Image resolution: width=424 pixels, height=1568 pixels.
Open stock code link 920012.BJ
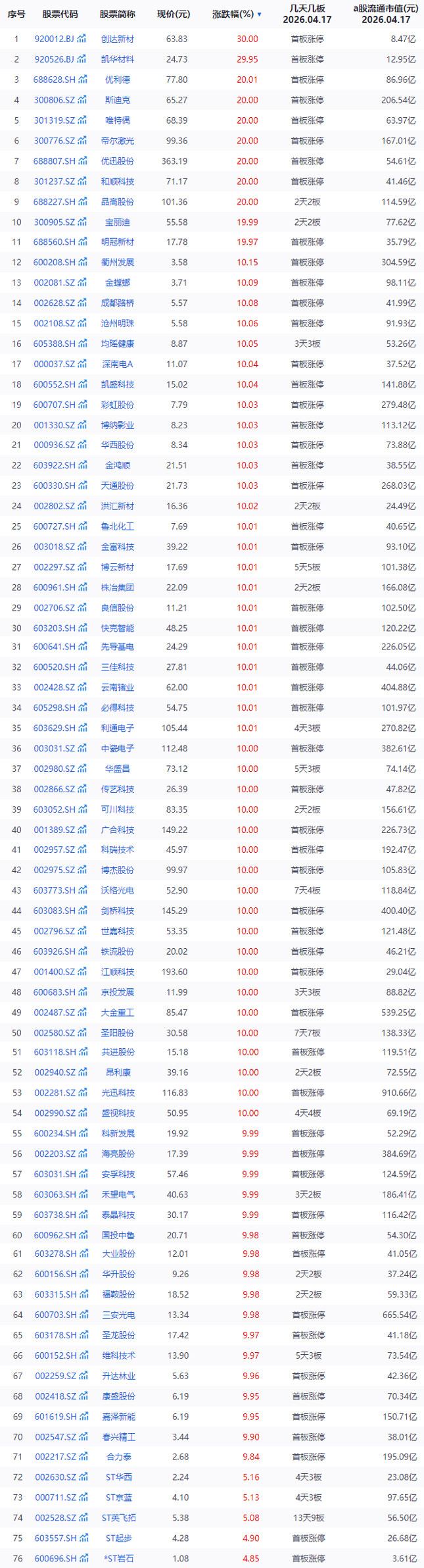click(54, 39)
